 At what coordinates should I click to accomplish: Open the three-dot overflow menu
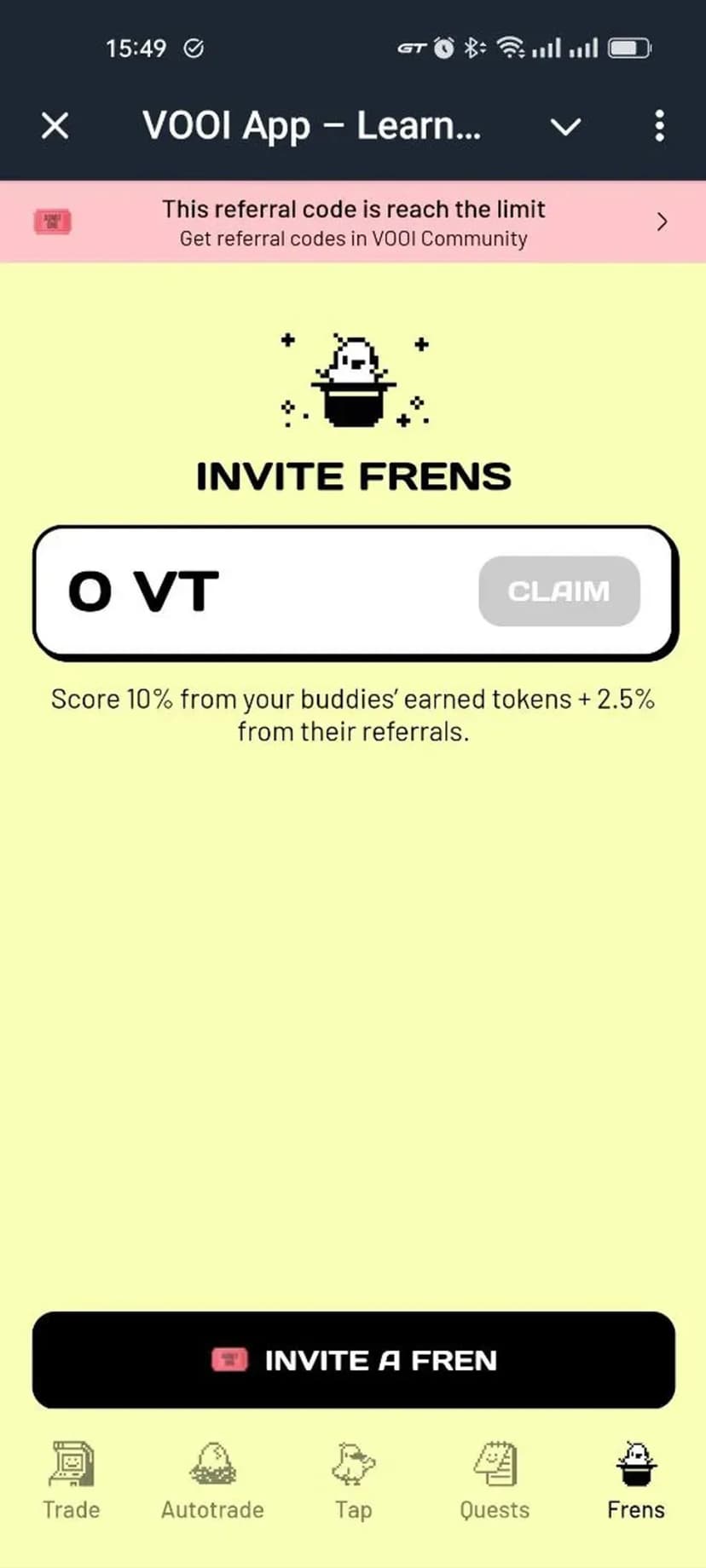(x=659, y=126)
